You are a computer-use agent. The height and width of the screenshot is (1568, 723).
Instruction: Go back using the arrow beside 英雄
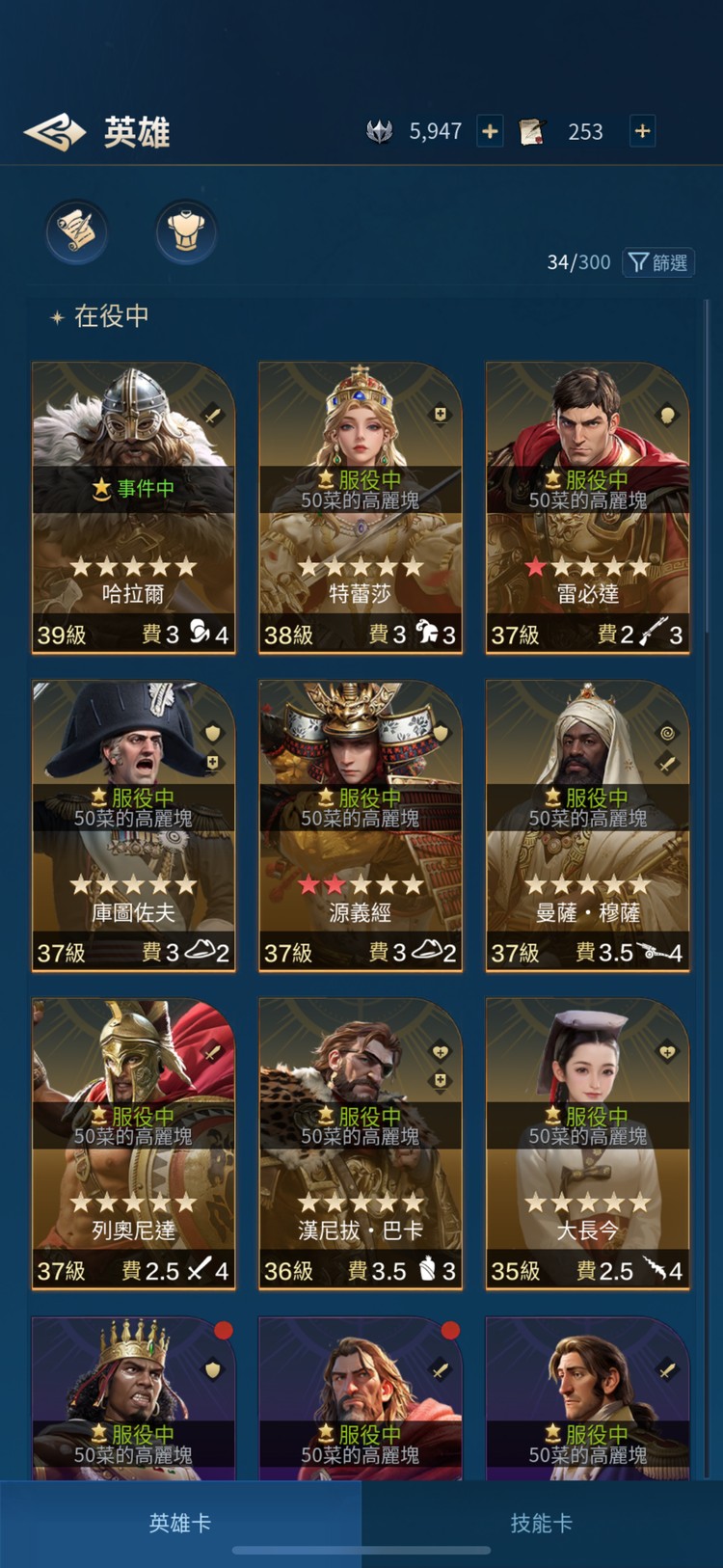tap(56, 132)
